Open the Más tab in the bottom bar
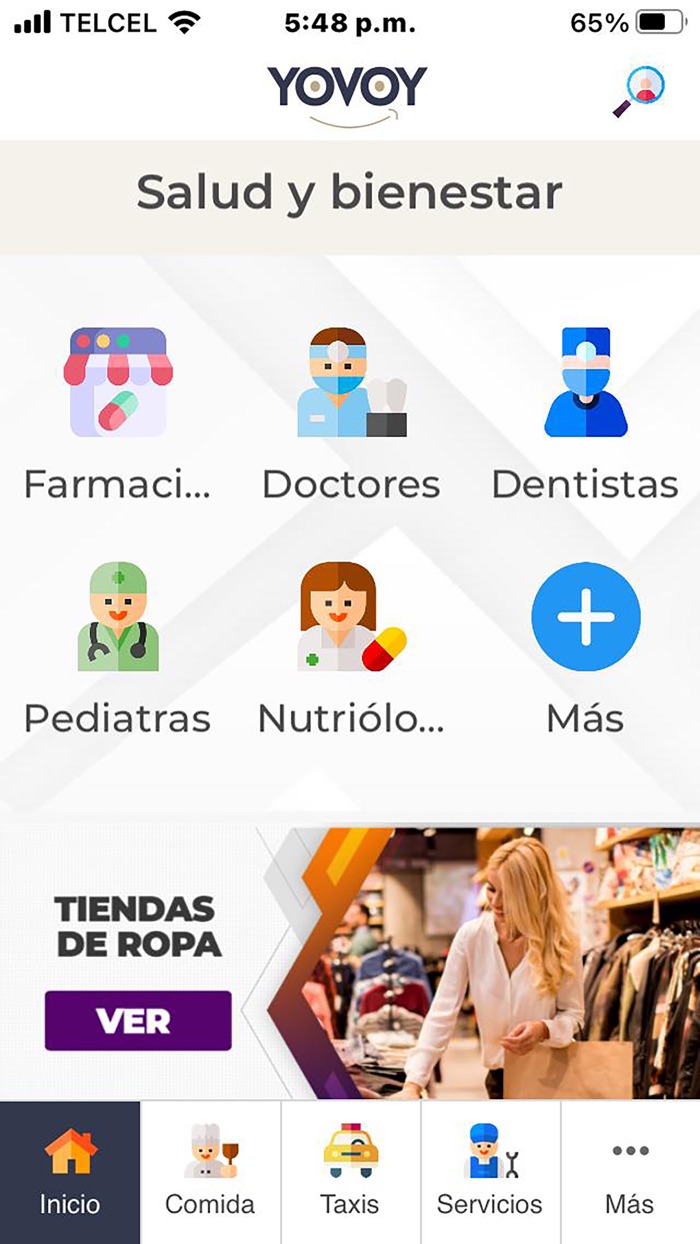The width and height of the screenshot is (700, 1244). [630, 1172]
